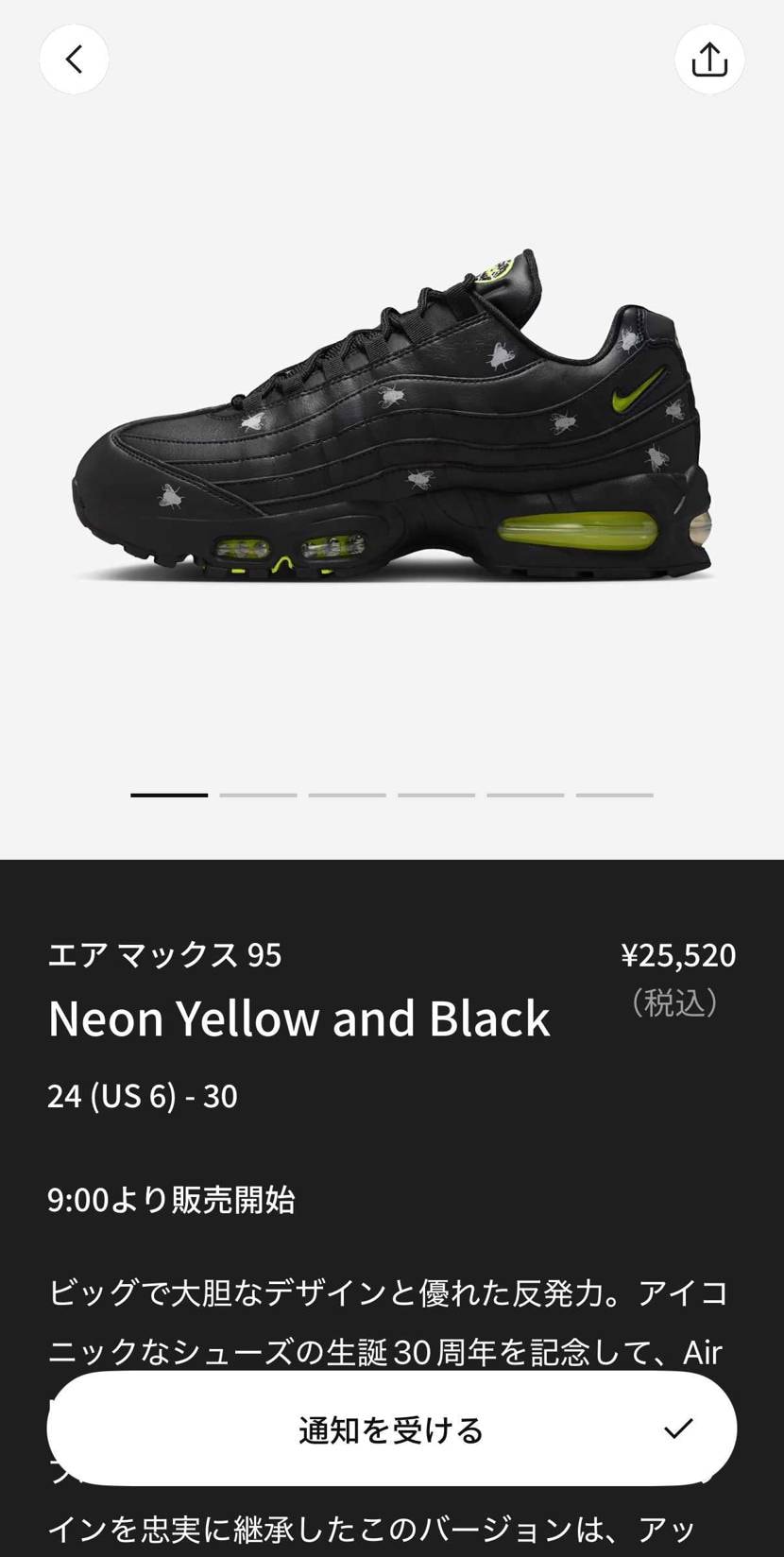This screenshot has height=1557, width=784.
Task: Tap the back arrow to return
Action: pyautogui.click(x=74, y=59)
